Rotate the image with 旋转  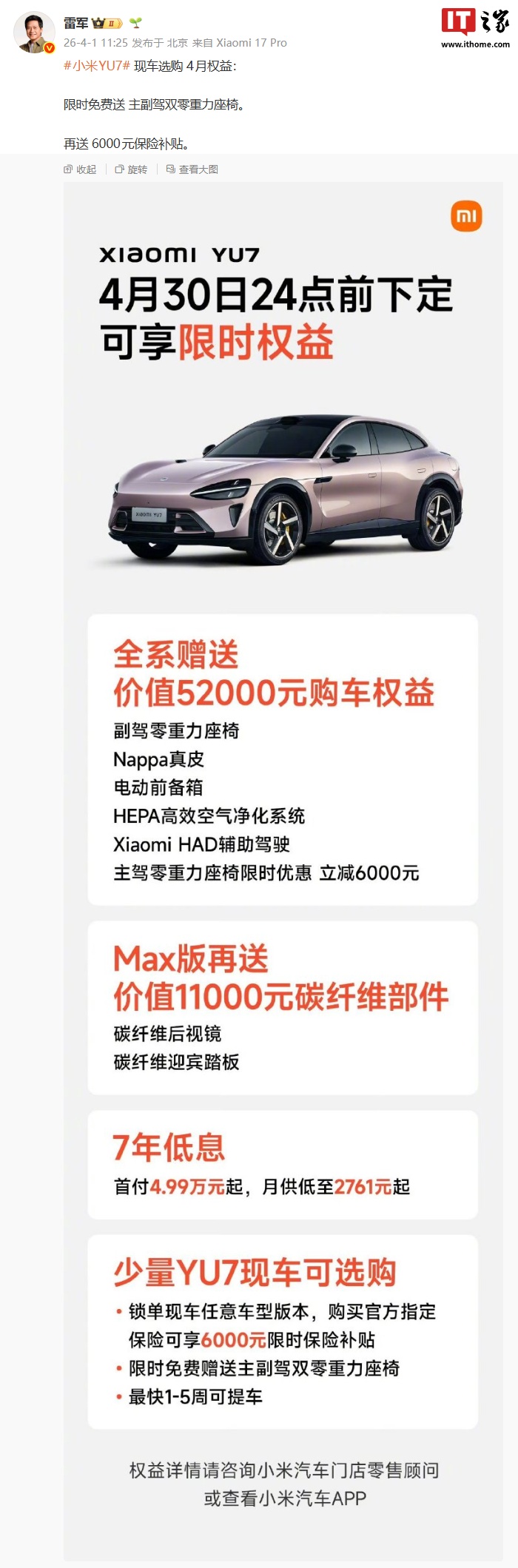[132, 169]
